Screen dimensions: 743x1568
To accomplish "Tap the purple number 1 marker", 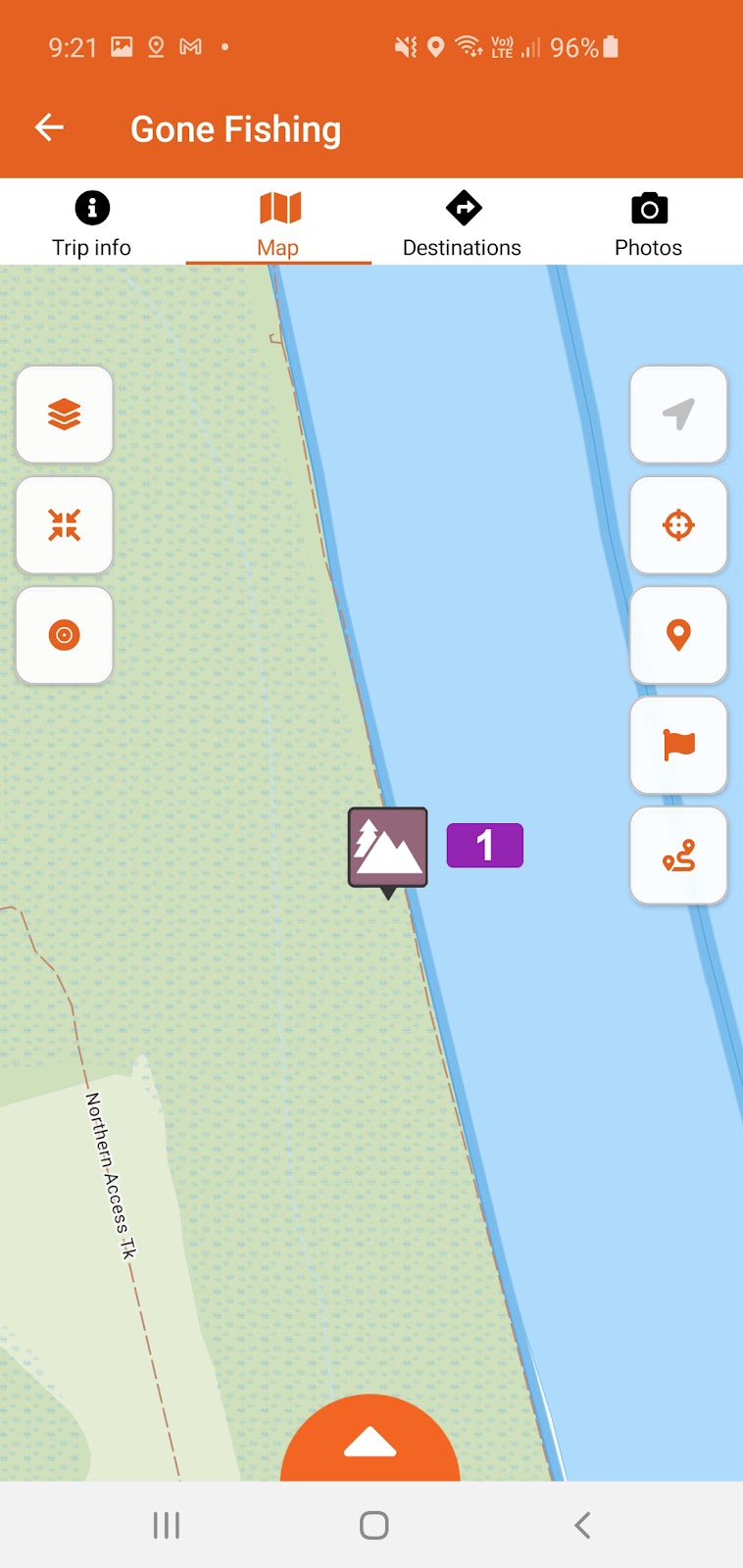I will (x=484, y=846).
